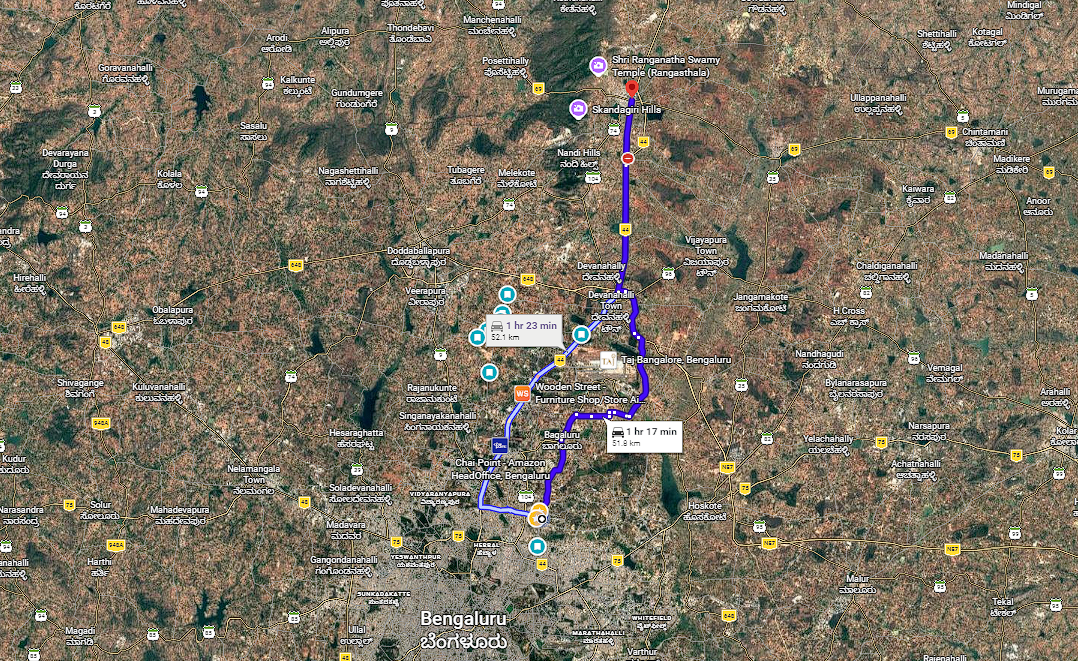The height and width of the screenshot is (661, 1078).
Task: Select the 1 hr 17 min route label
Action: (x=644, y=435)
